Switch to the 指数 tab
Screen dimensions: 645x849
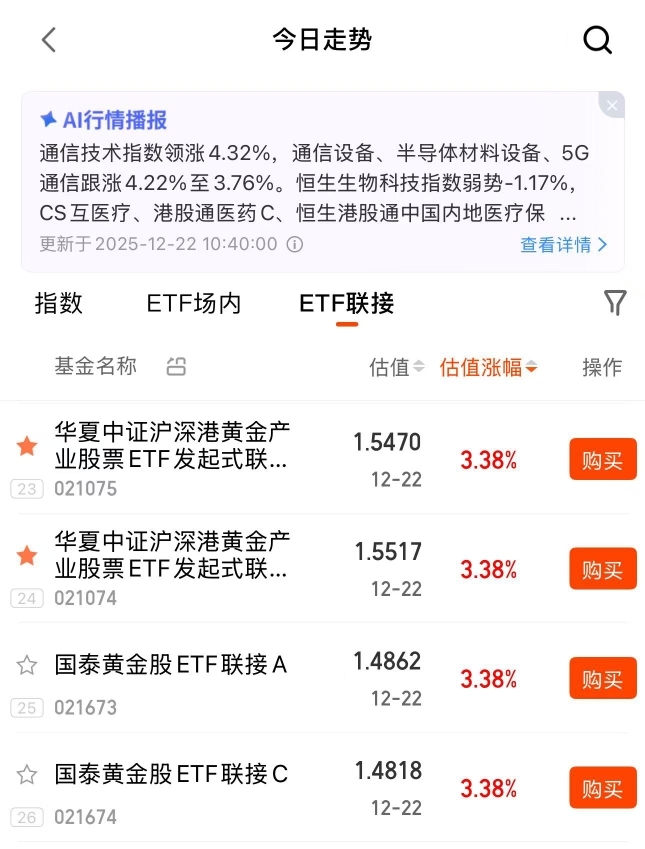pos(58,303)
